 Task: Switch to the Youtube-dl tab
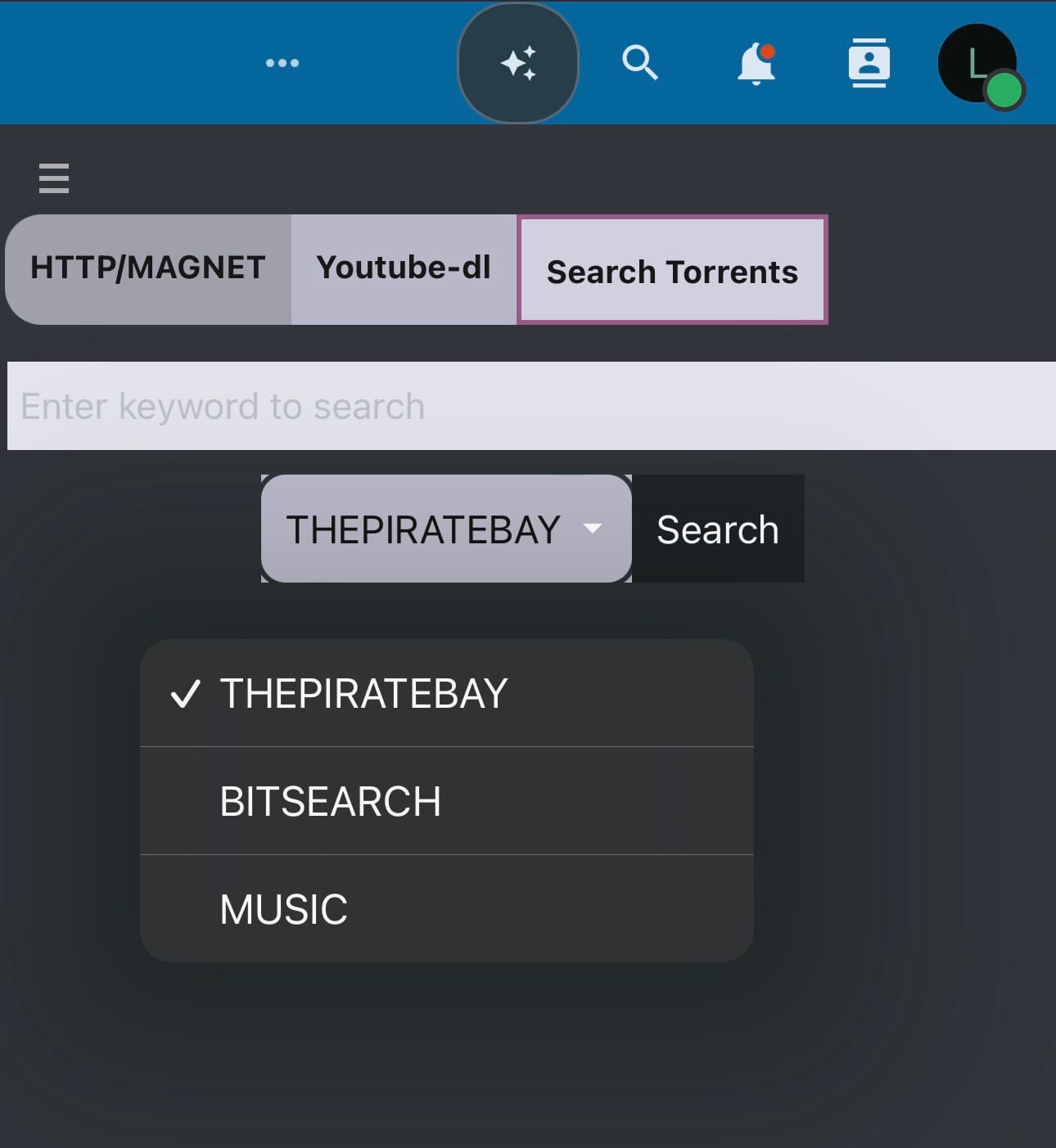[x=404, y=269]
